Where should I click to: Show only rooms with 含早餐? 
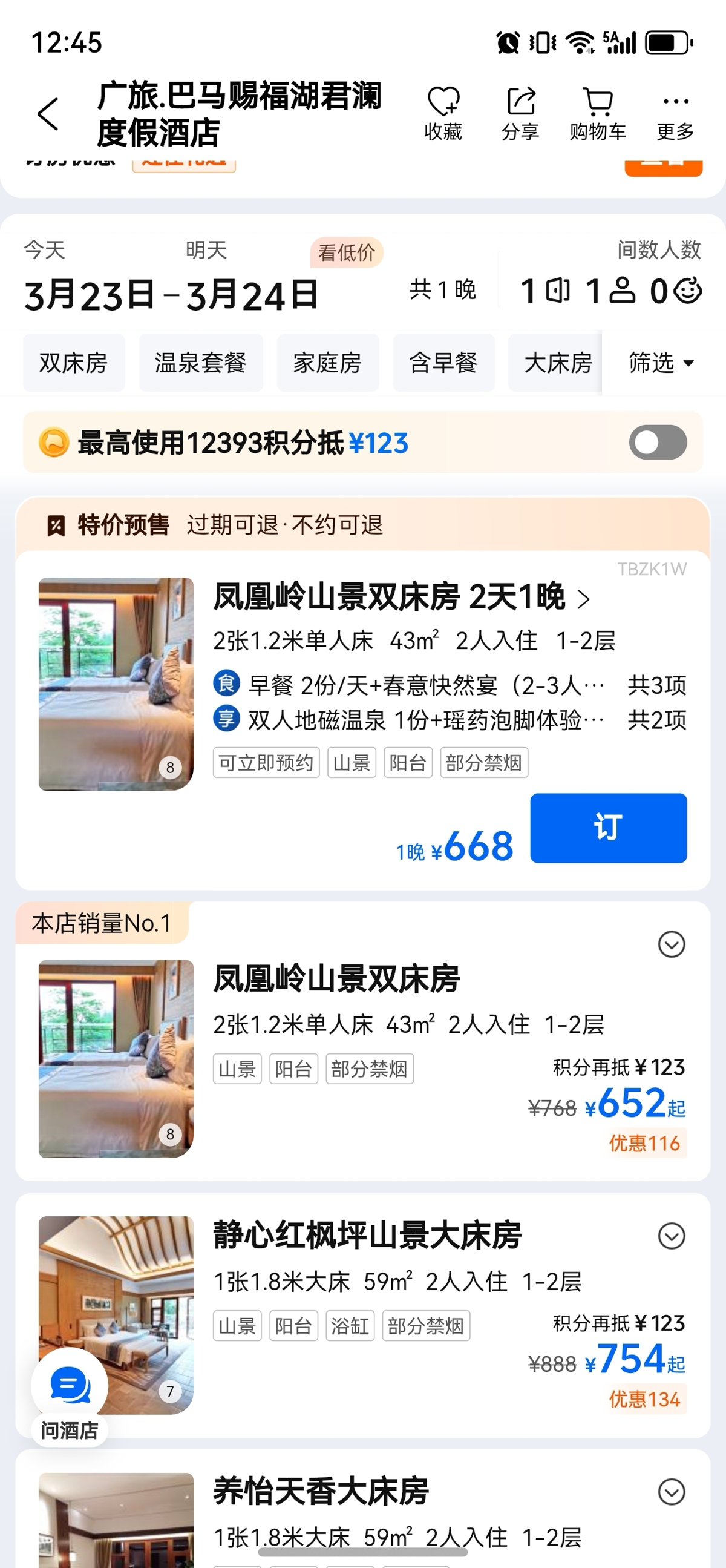click(x=443, y=363)
